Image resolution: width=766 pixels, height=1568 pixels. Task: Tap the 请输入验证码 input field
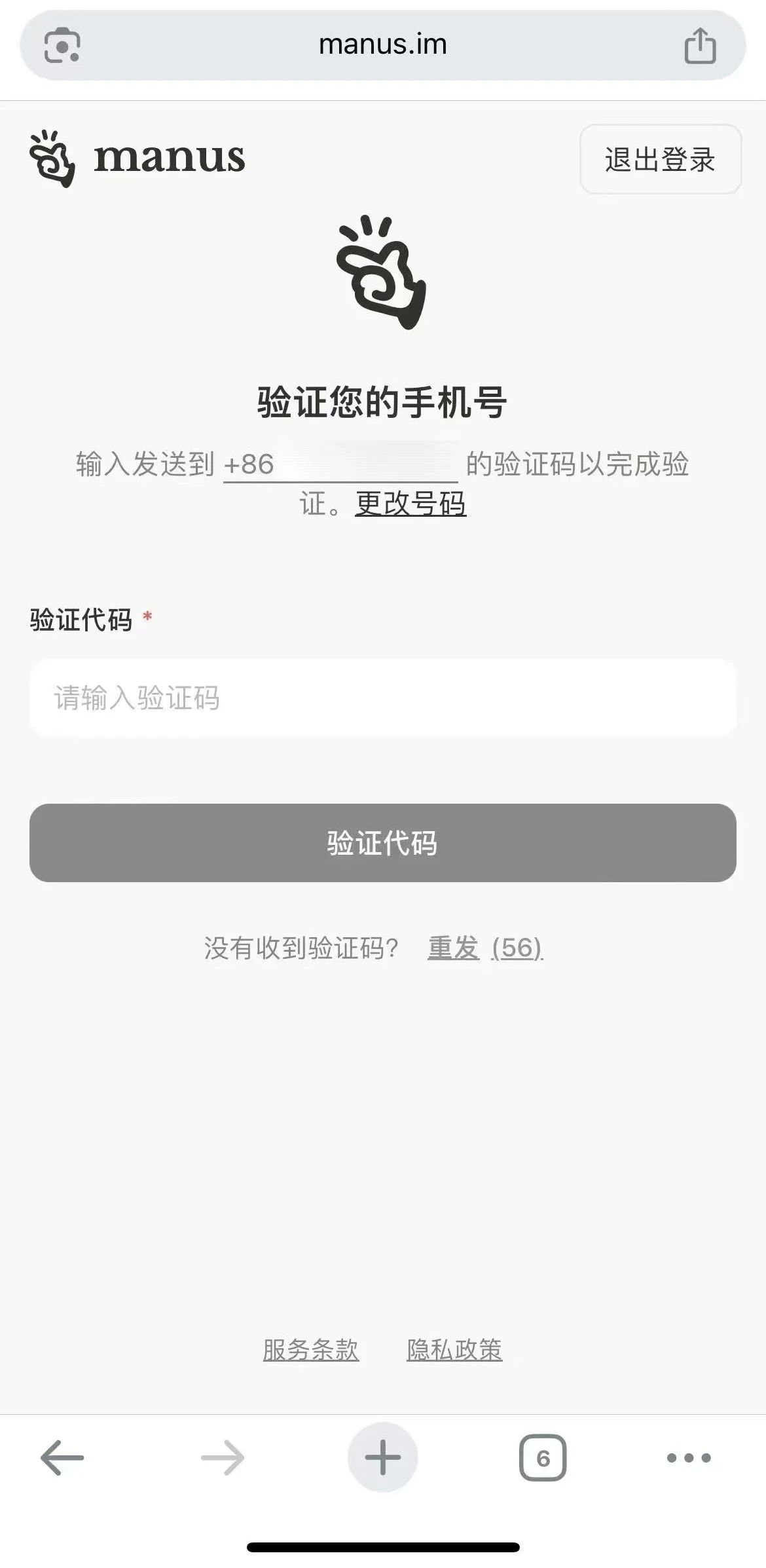tap(383, 698)
